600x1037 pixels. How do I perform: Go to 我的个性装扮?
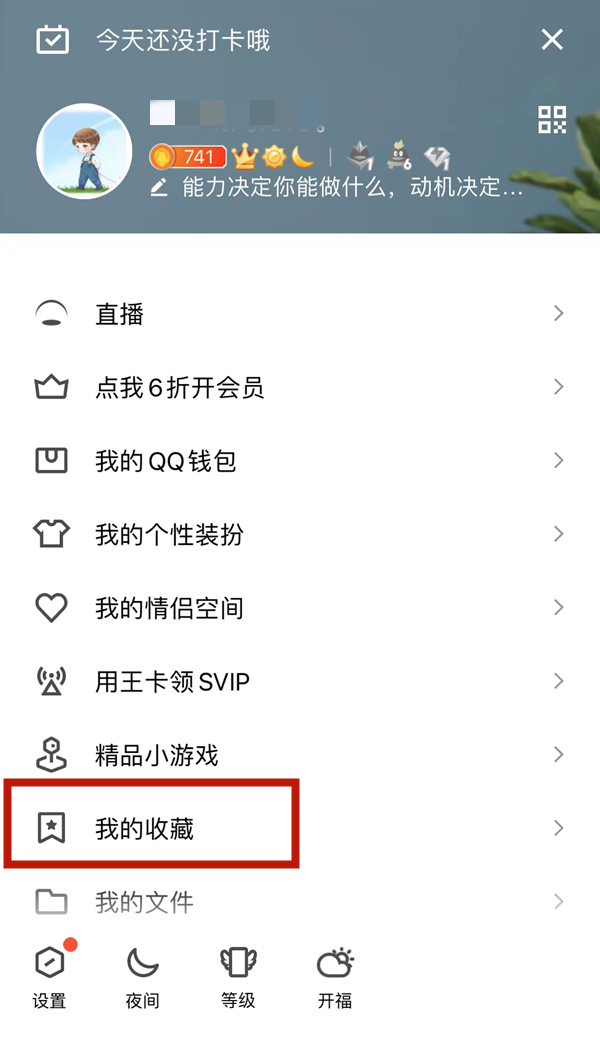300,534
